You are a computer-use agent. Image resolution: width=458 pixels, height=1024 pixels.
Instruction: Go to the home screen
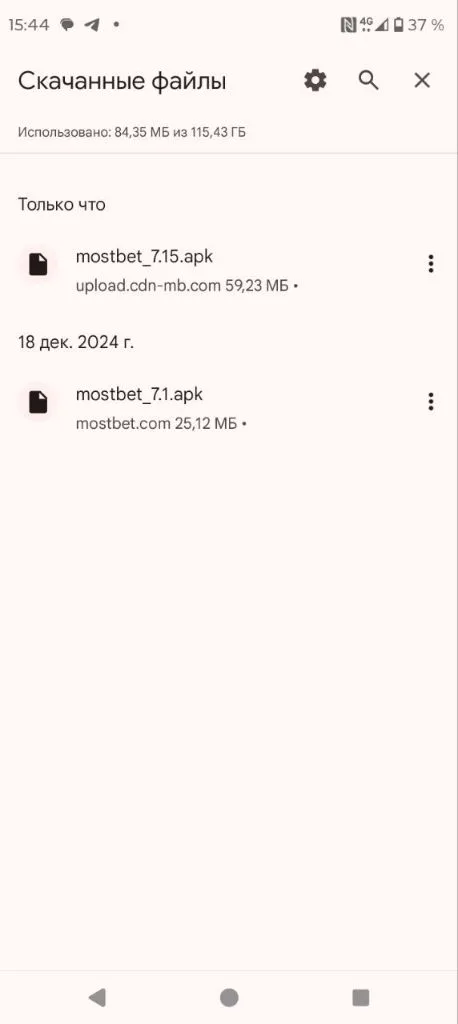click(229, 997)
